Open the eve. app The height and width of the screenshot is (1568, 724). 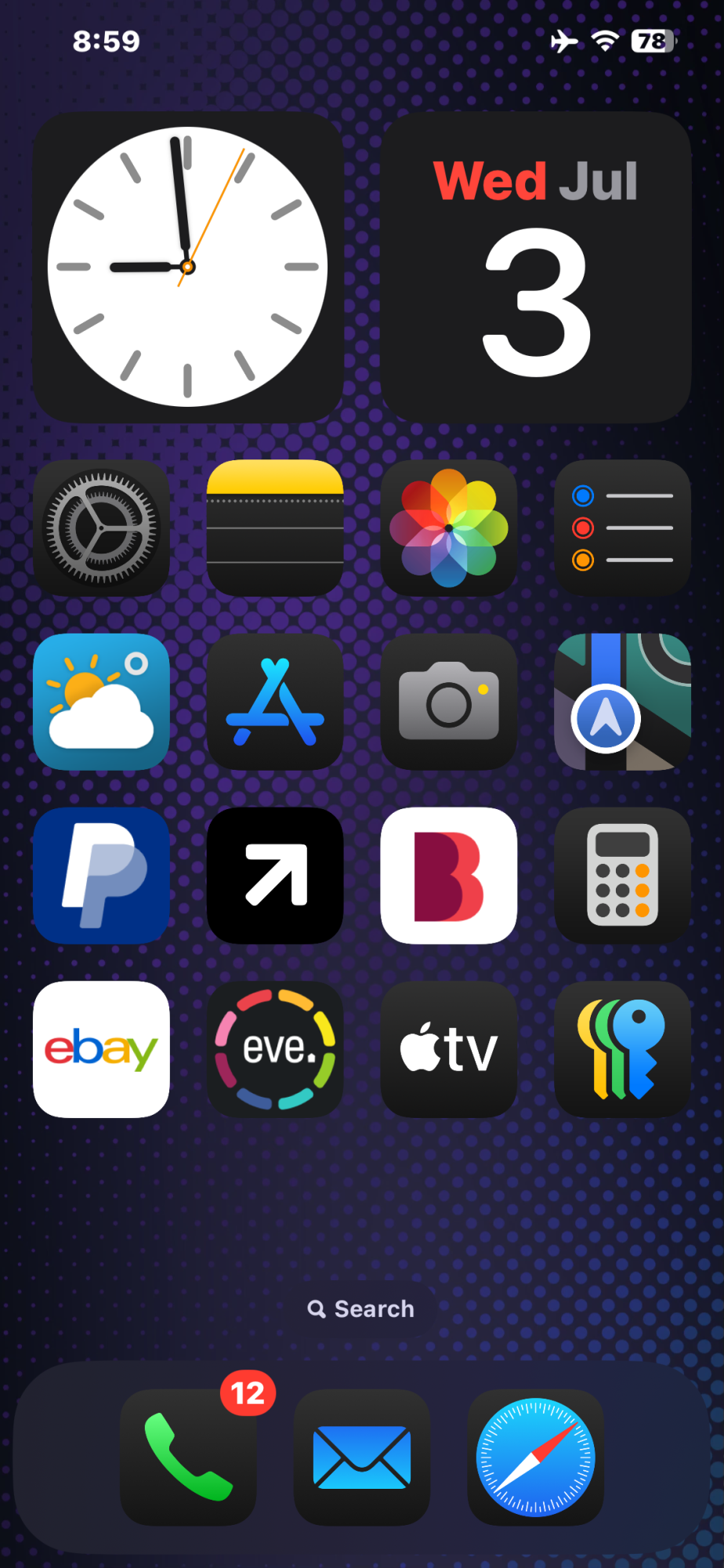[x=275, y=1050]
